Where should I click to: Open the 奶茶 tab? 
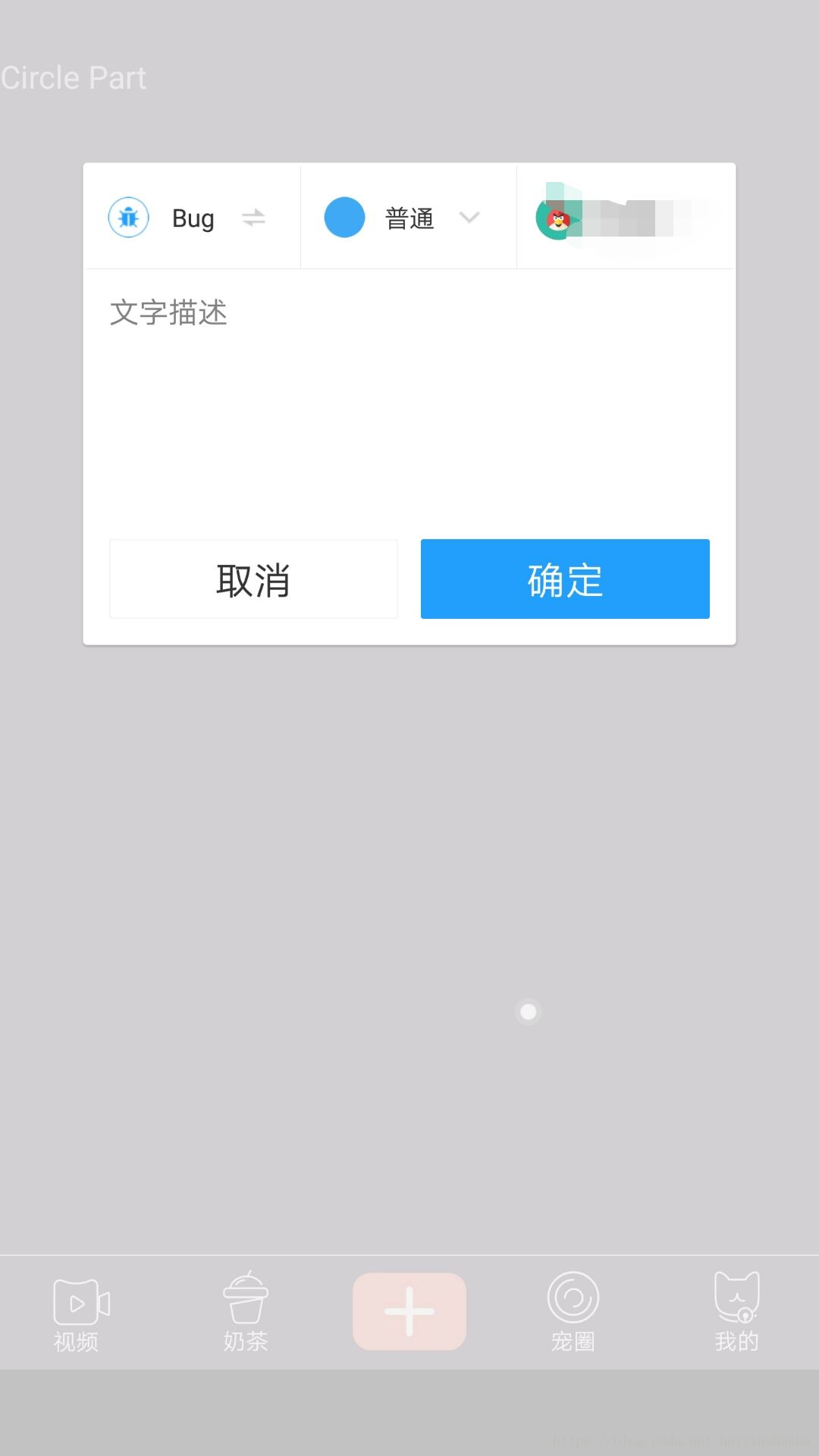(x=246, y=1313)
